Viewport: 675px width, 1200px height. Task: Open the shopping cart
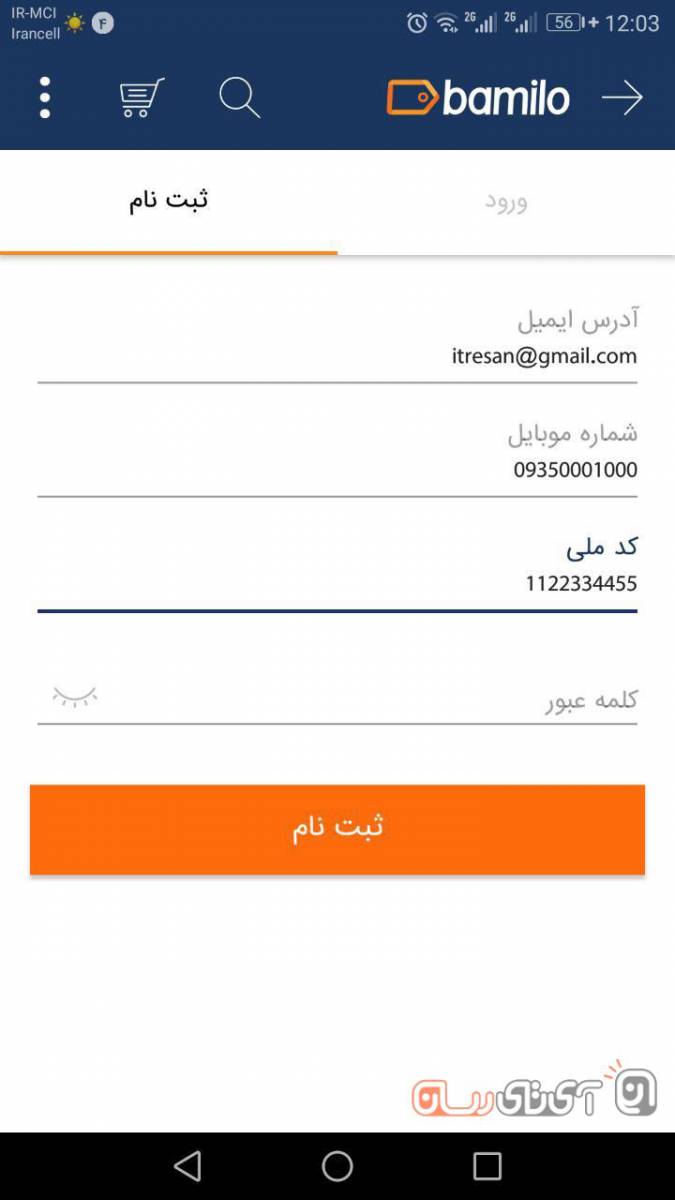pos(141,98)
